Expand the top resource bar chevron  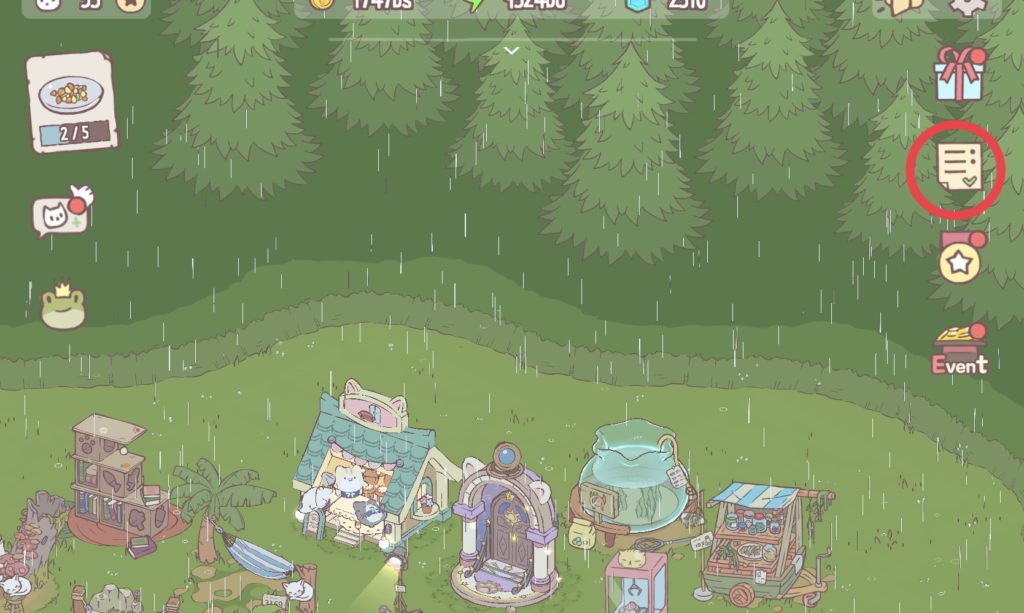pos(512,50)
